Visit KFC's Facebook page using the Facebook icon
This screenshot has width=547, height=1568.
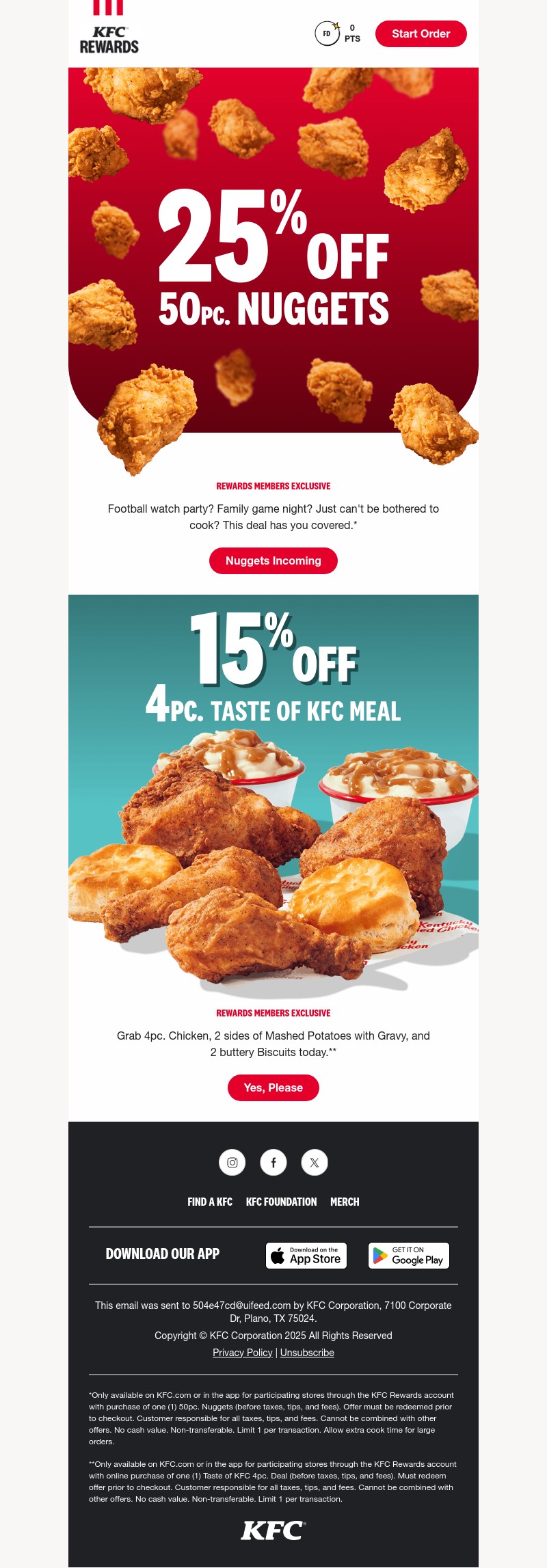coord(273,1162)
